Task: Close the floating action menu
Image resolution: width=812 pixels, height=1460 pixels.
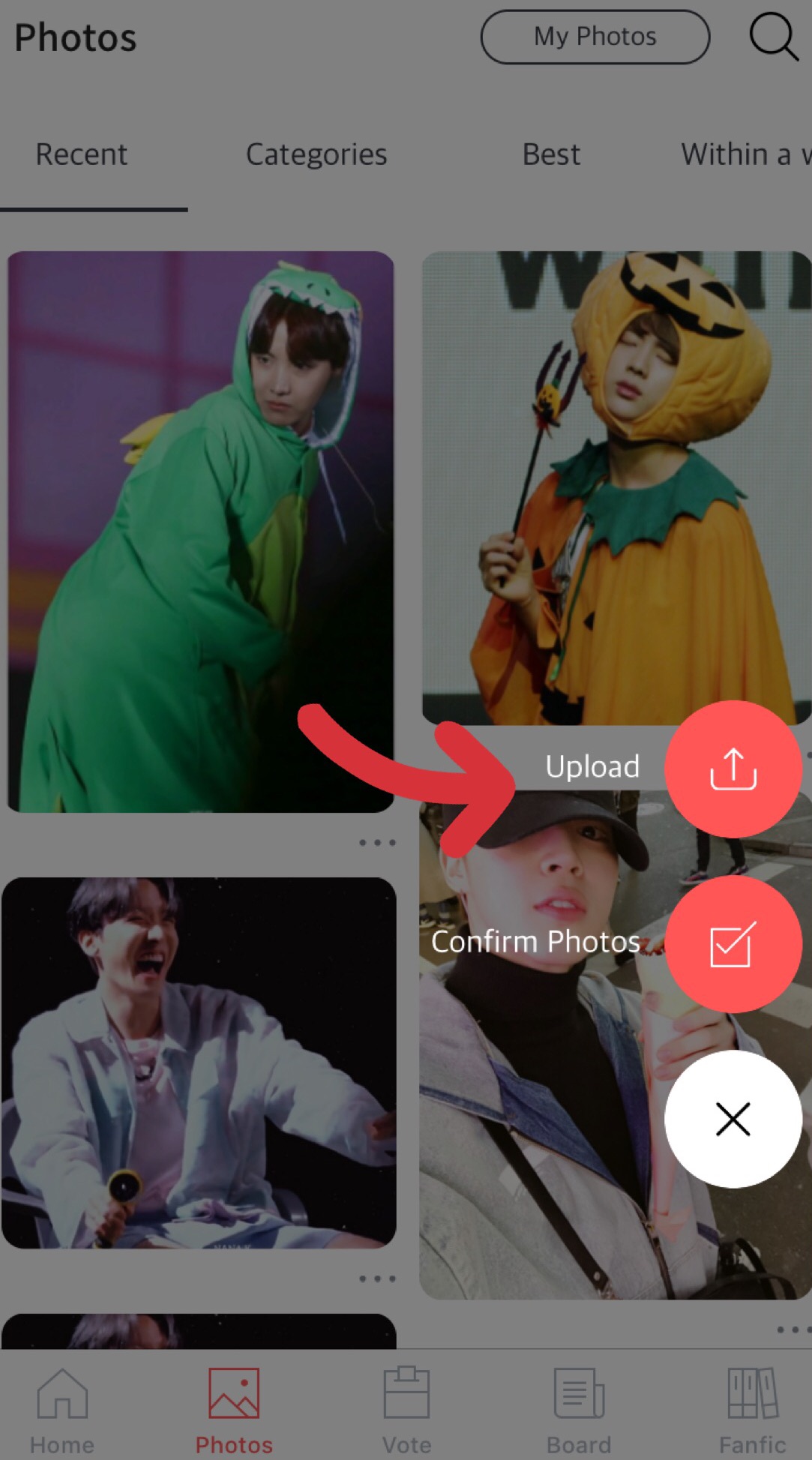Action: 733,1119
